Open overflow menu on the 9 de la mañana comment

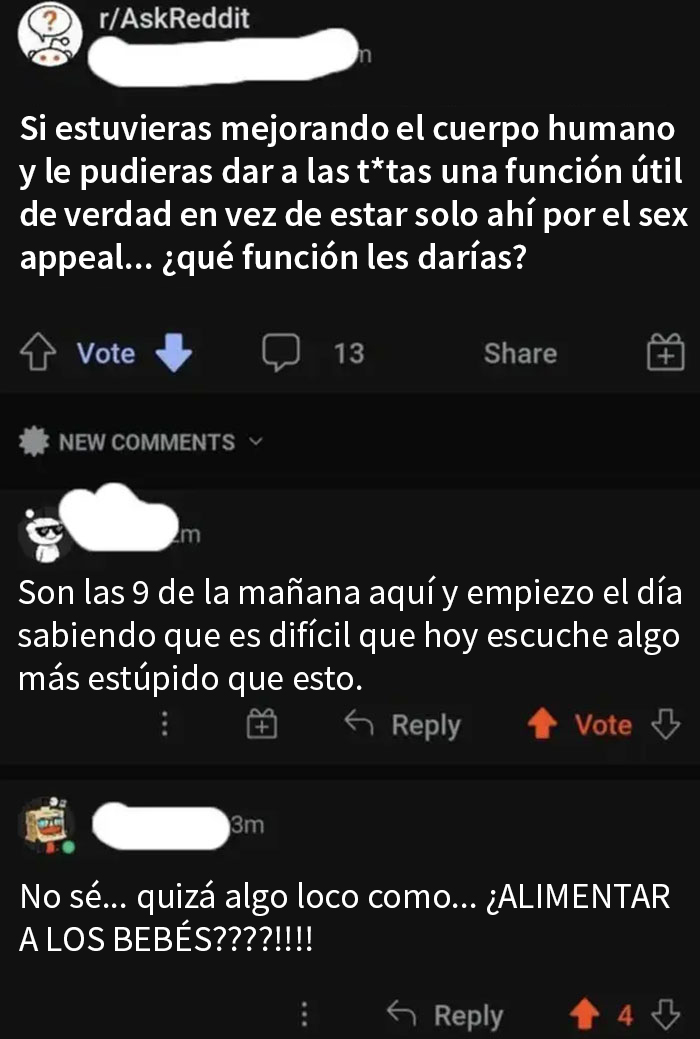pyautogui.click(x=166, y=725)
